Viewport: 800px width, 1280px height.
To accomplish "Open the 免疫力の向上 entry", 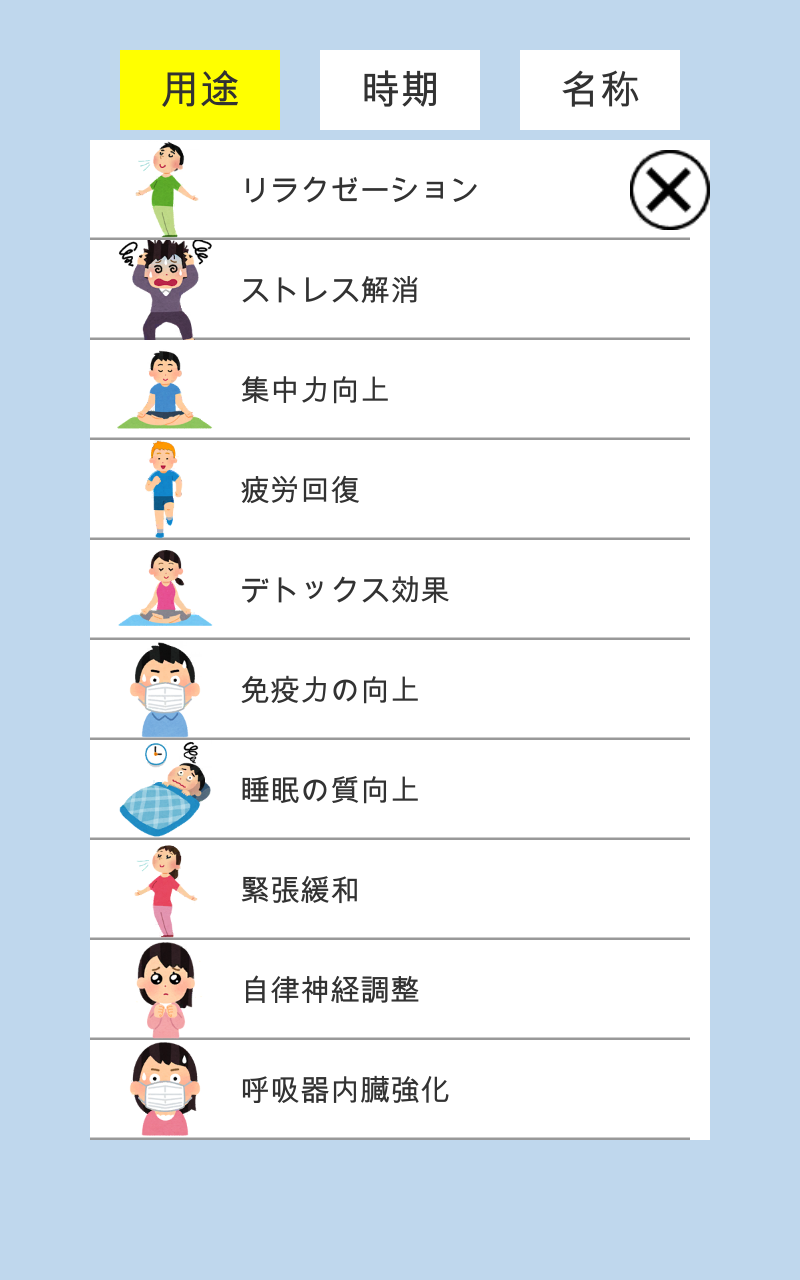I will click(400, 687).
